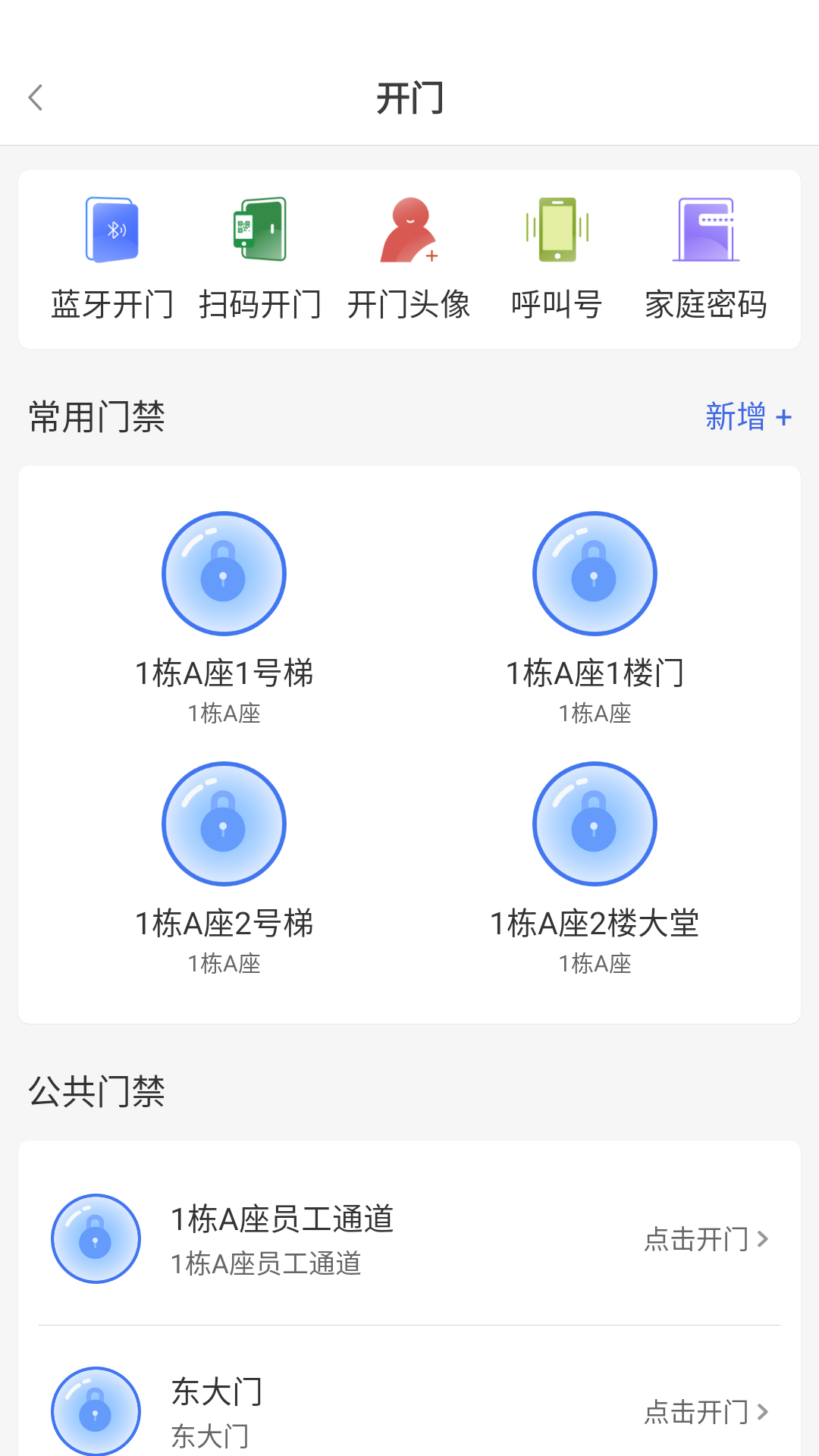Expand 1栋A座员工通道 via its chevron

763,1238
